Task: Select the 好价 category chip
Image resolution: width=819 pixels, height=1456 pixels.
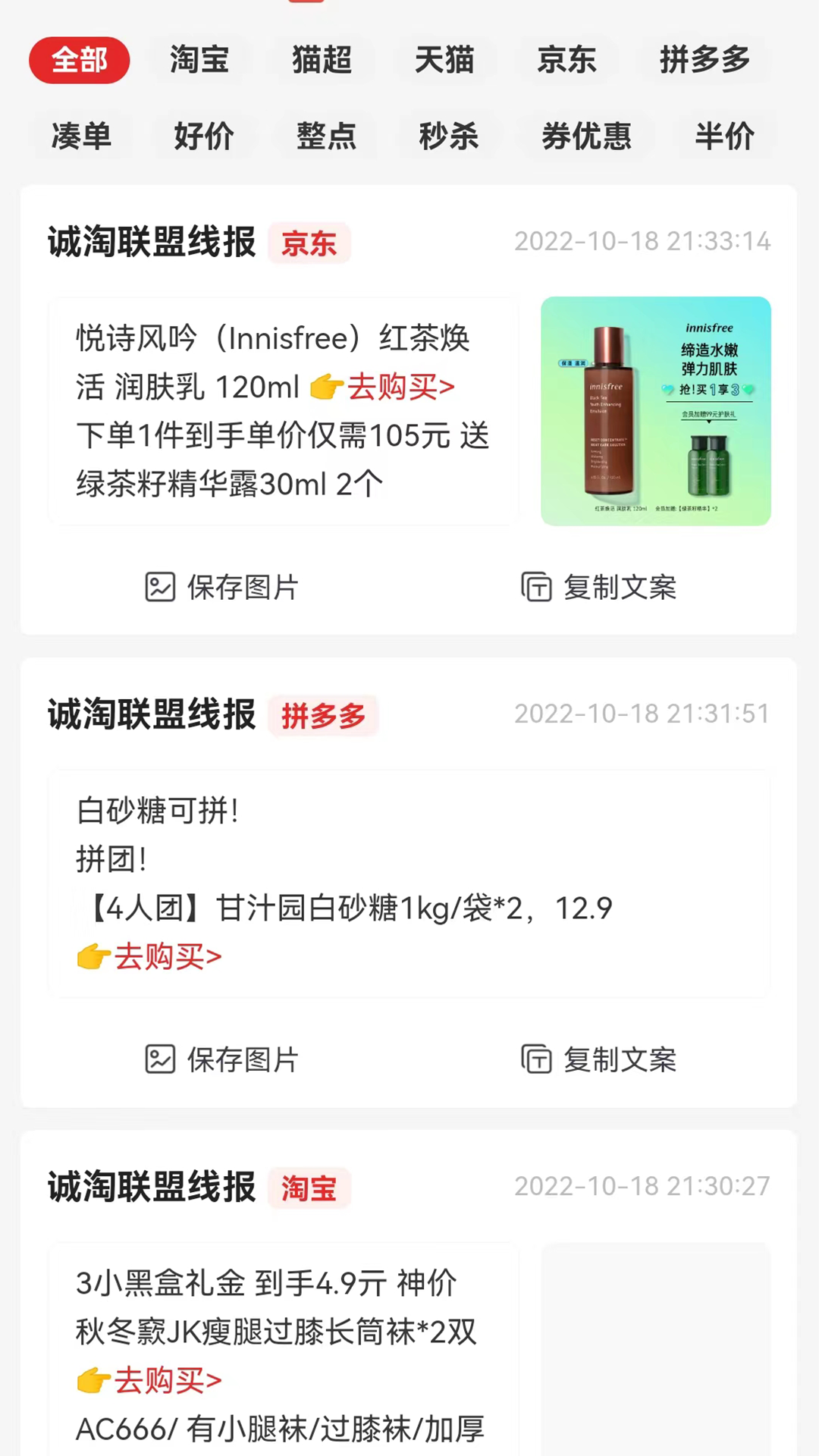Action: coord(204,136)
